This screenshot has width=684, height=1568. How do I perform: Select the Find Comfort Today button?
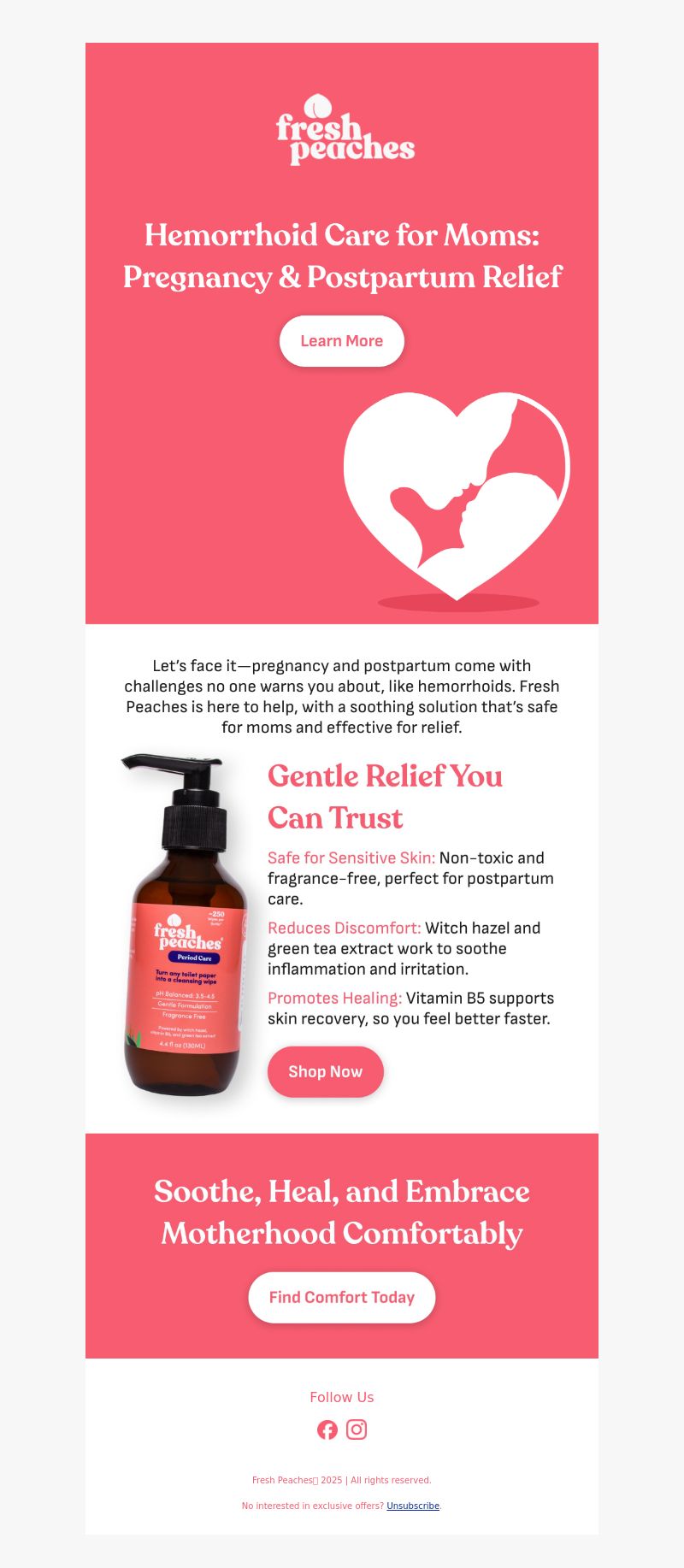pyautogui.click(x=341, y=1298)
